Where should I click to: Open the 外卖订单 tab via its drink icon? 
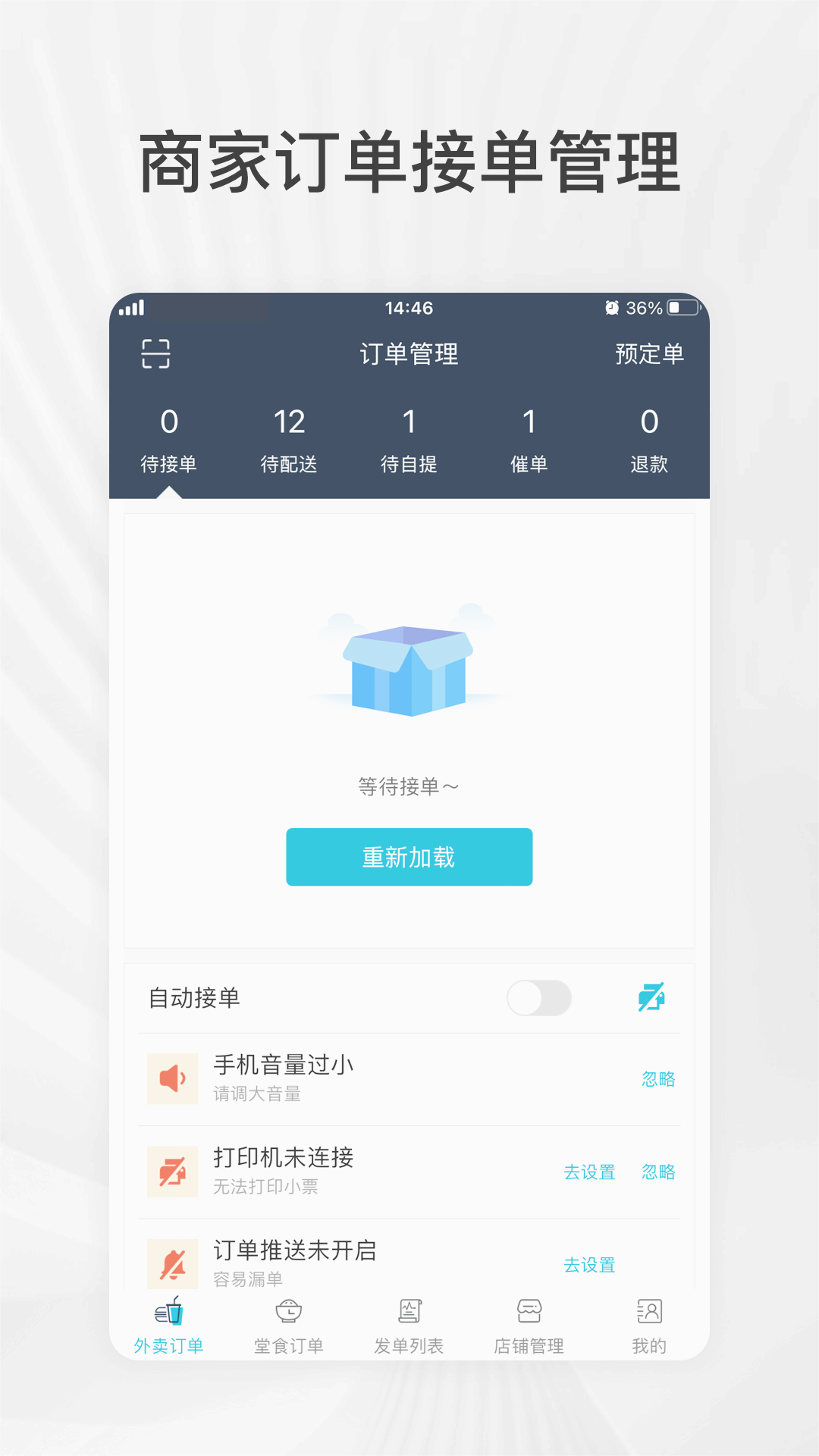coord(168,1310)
